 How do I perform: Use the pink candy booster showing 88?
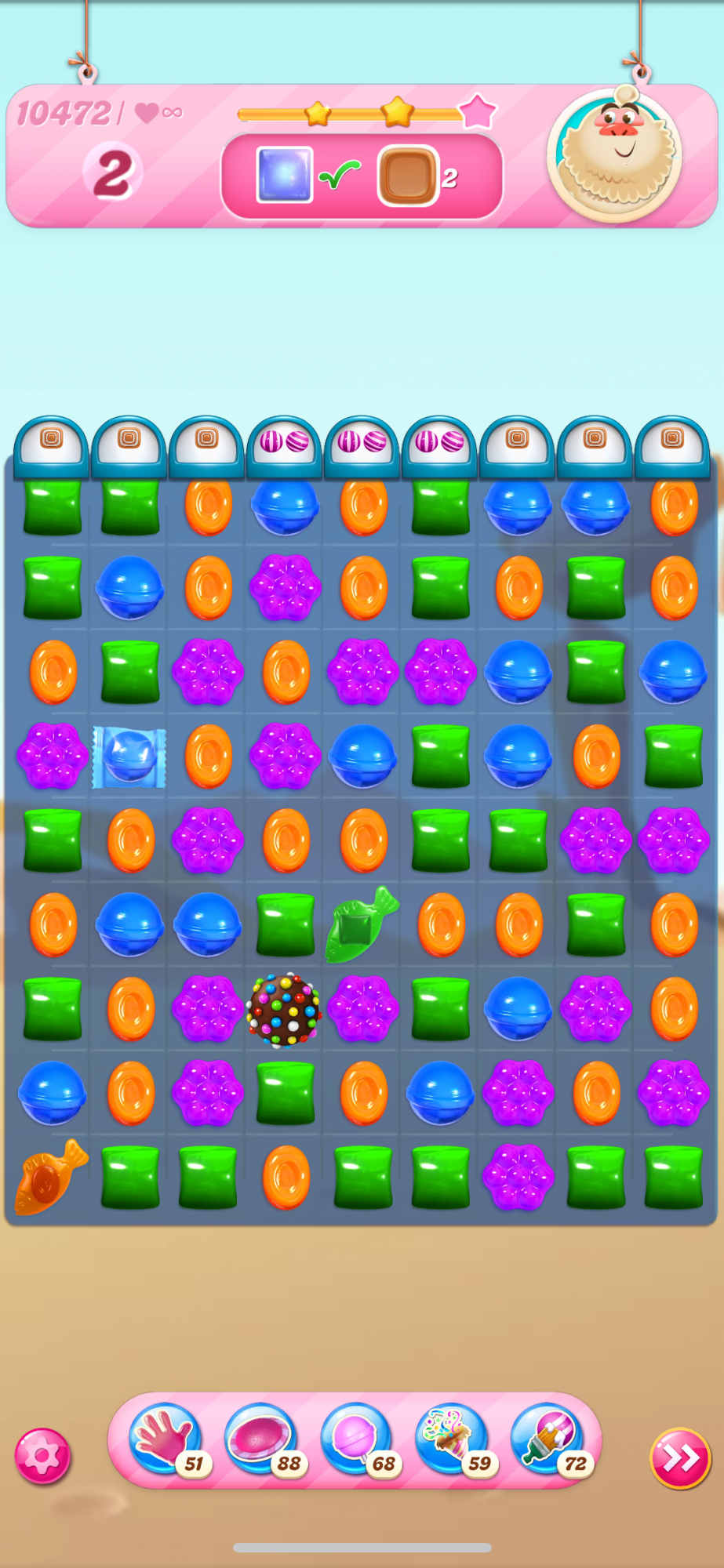[x=260, y=1439]
